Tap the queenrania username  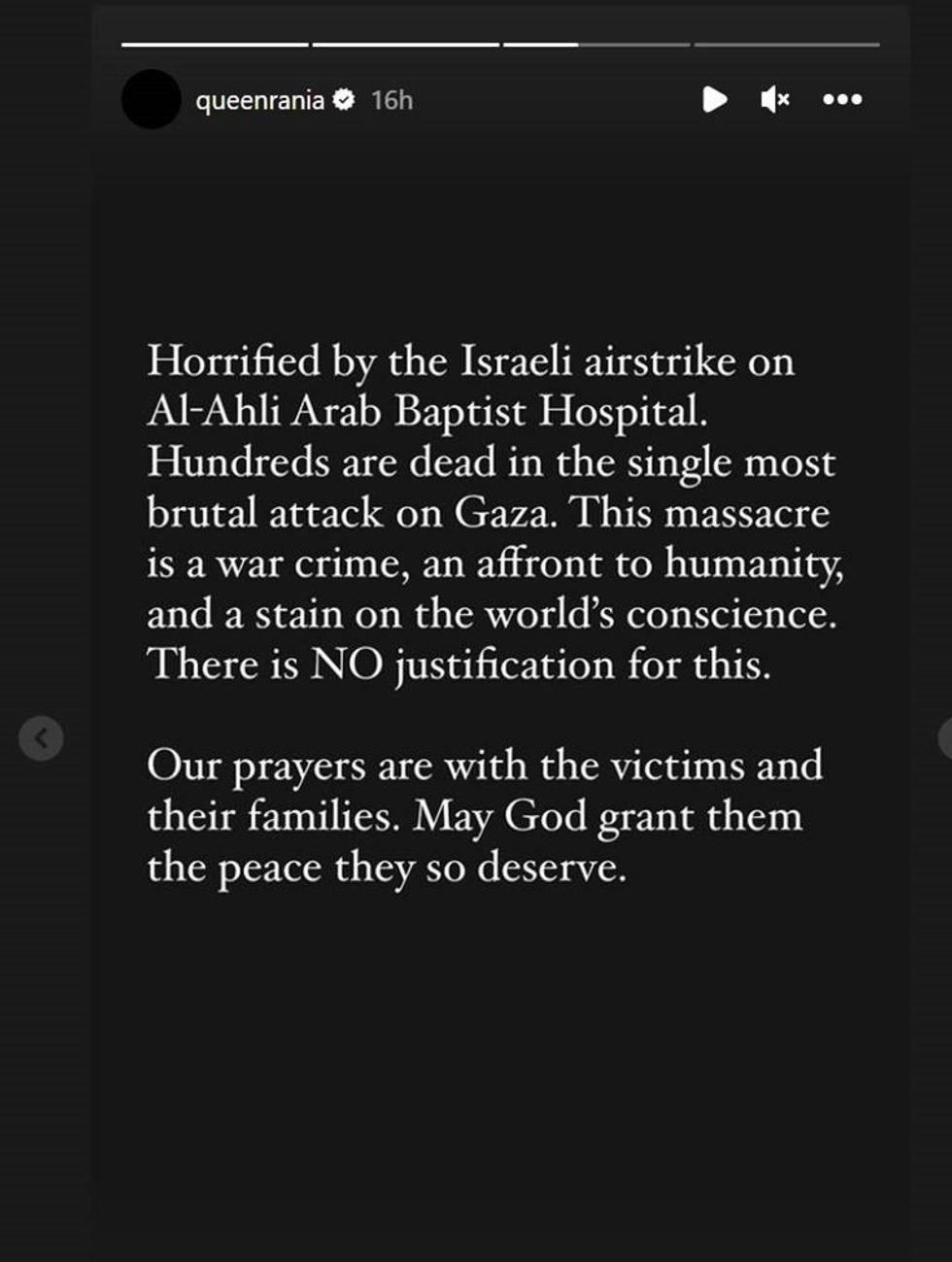(259, 100)
